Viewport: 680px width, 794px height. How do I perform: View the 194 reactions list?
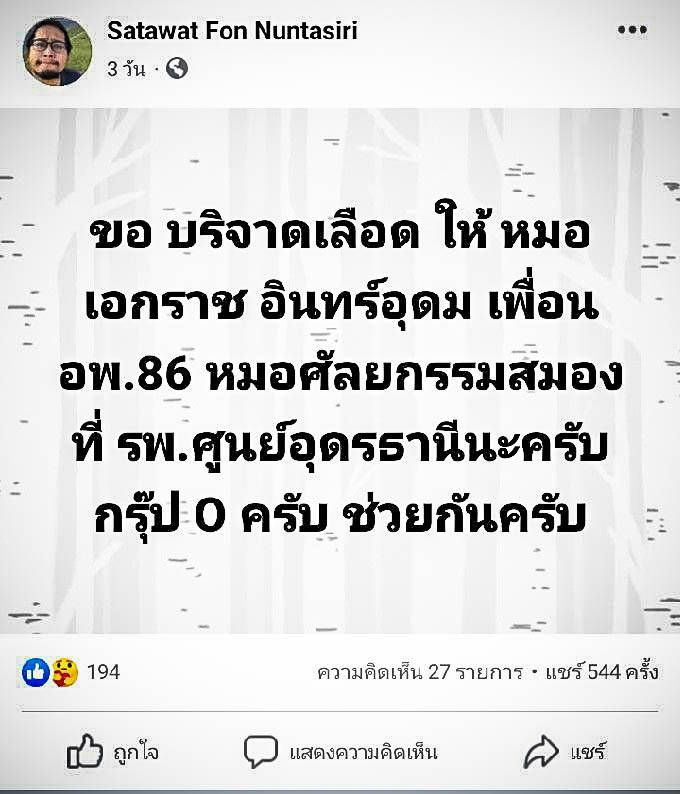(x=72, y=672)
